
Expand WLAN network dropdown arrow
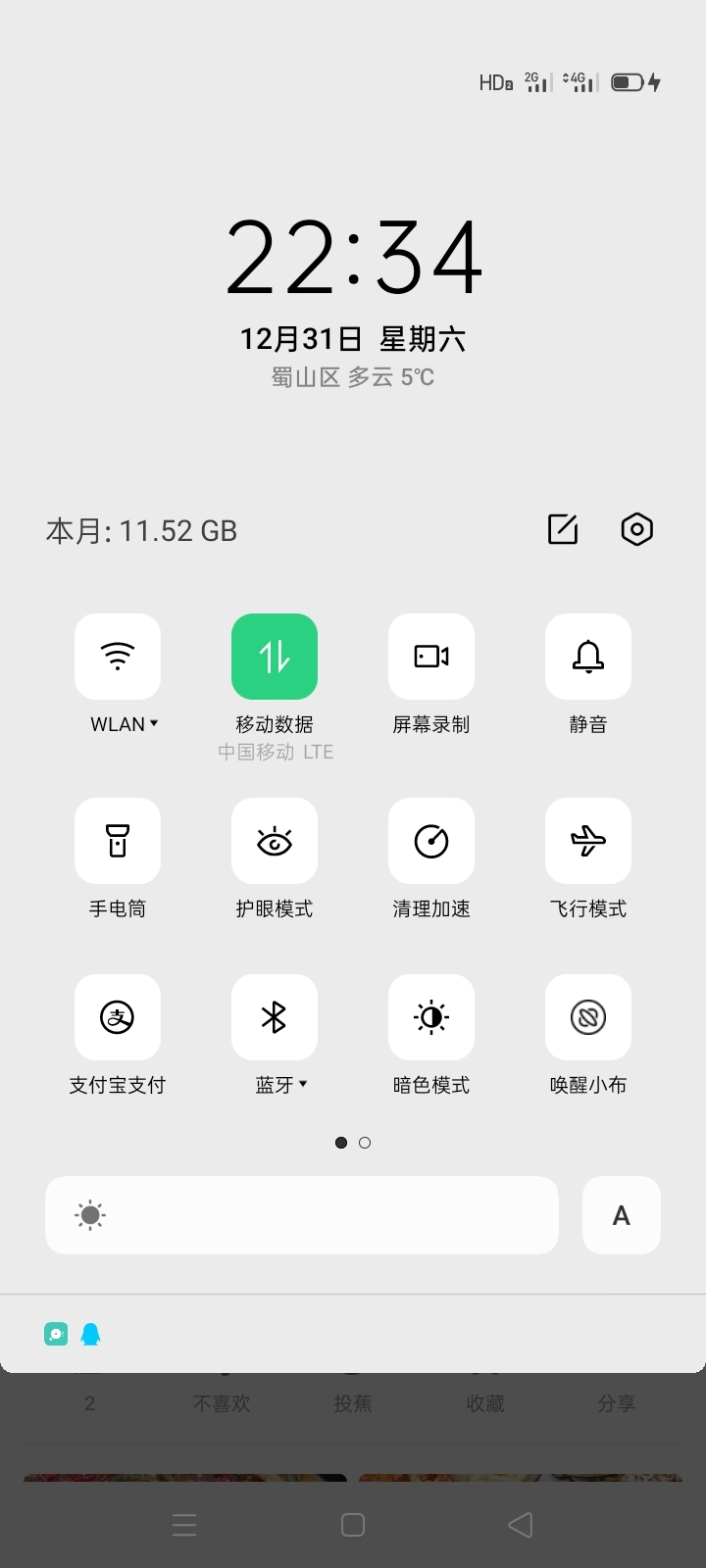coord(154,723)
